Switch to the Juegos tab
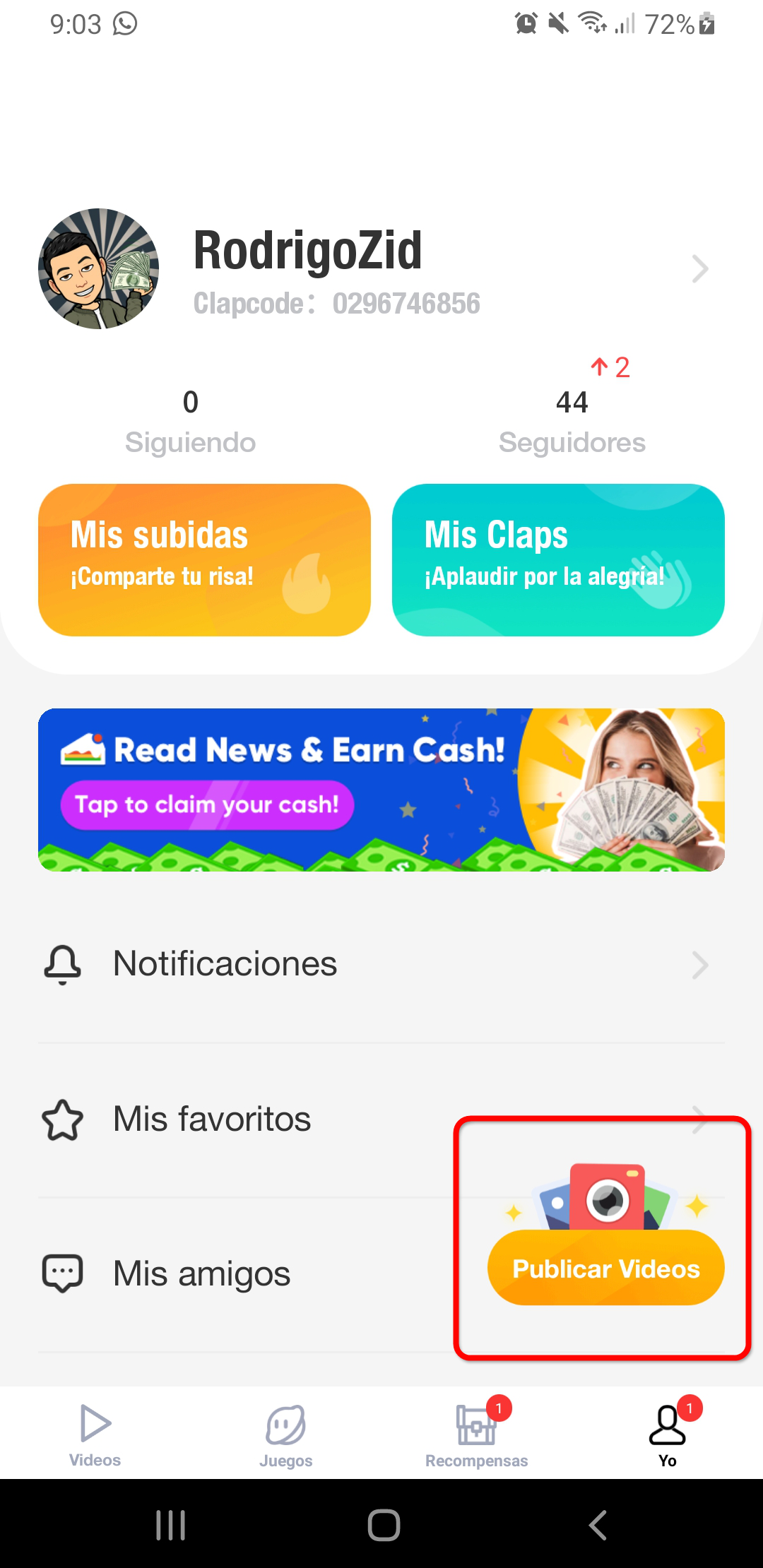 (x=285, y=1435)
